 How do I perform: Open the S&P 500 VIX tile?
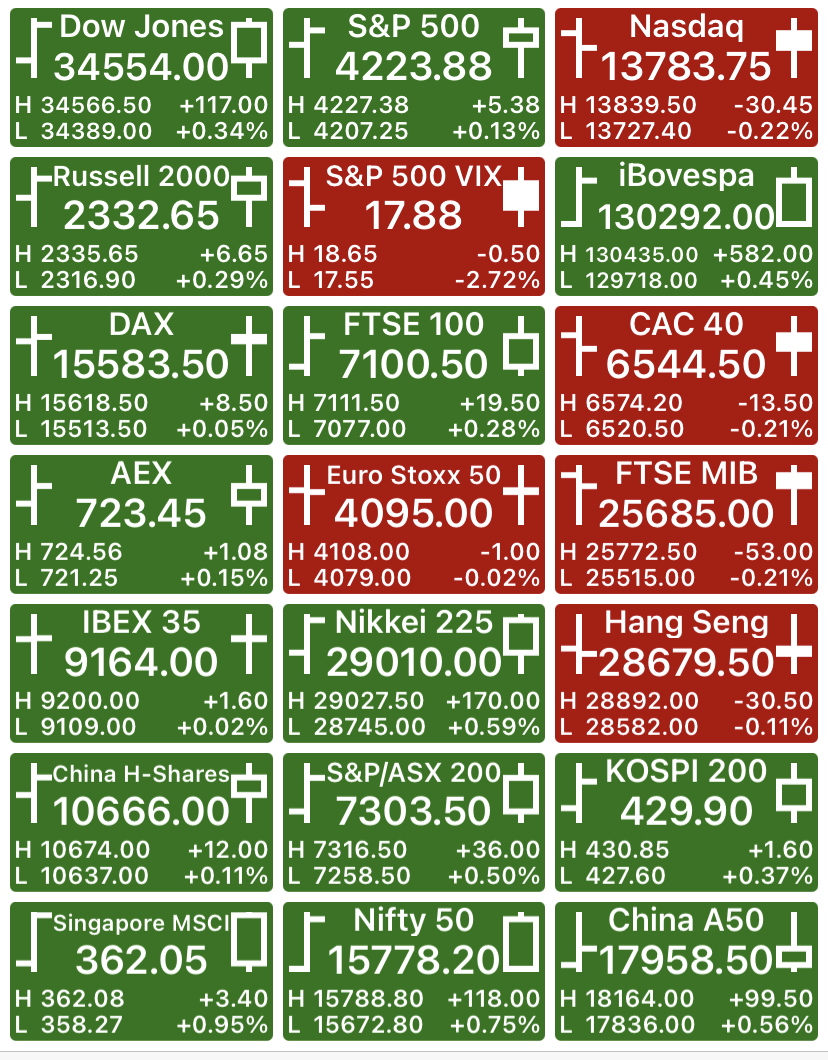tap(414, 226)
